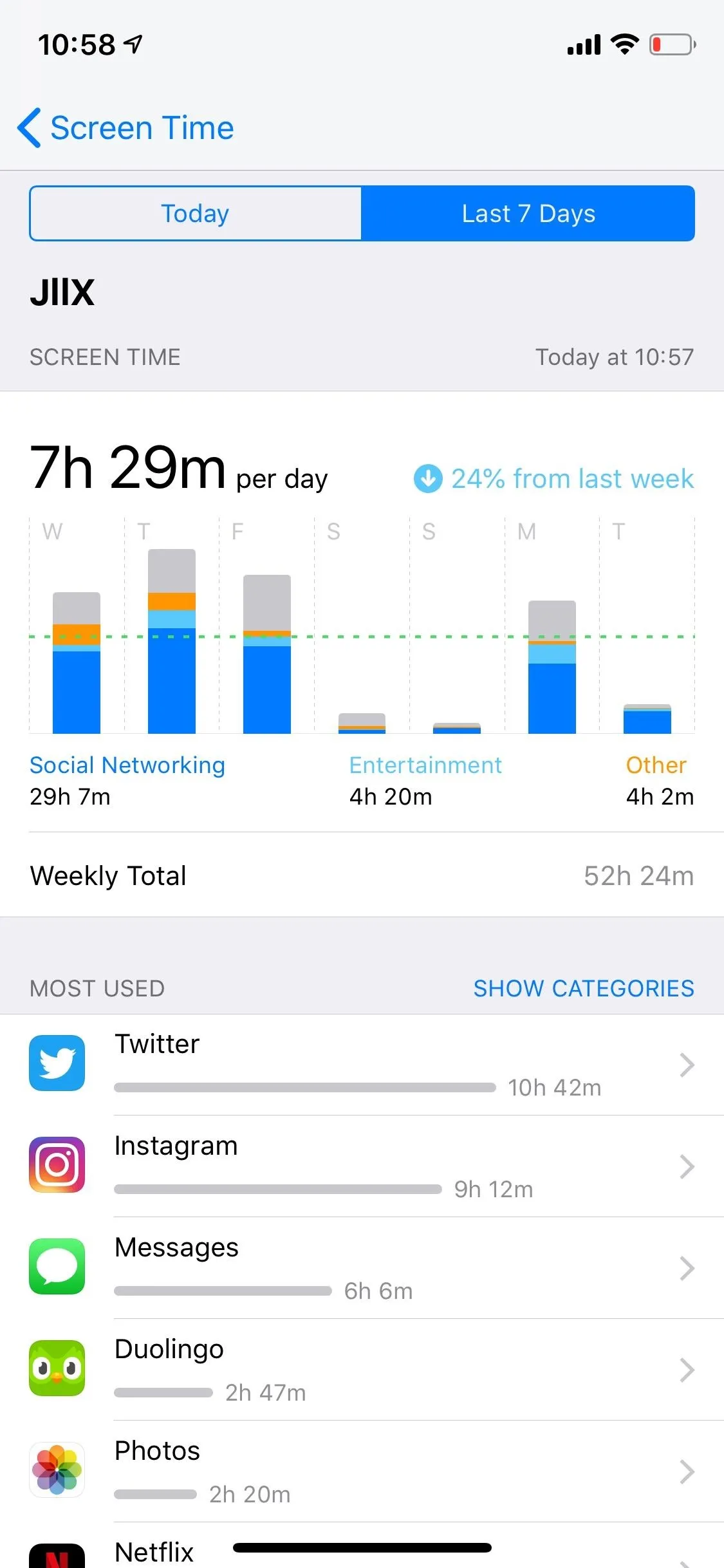Tap Show Categories link
This screenshot has width=724, height=1568.
584,988
